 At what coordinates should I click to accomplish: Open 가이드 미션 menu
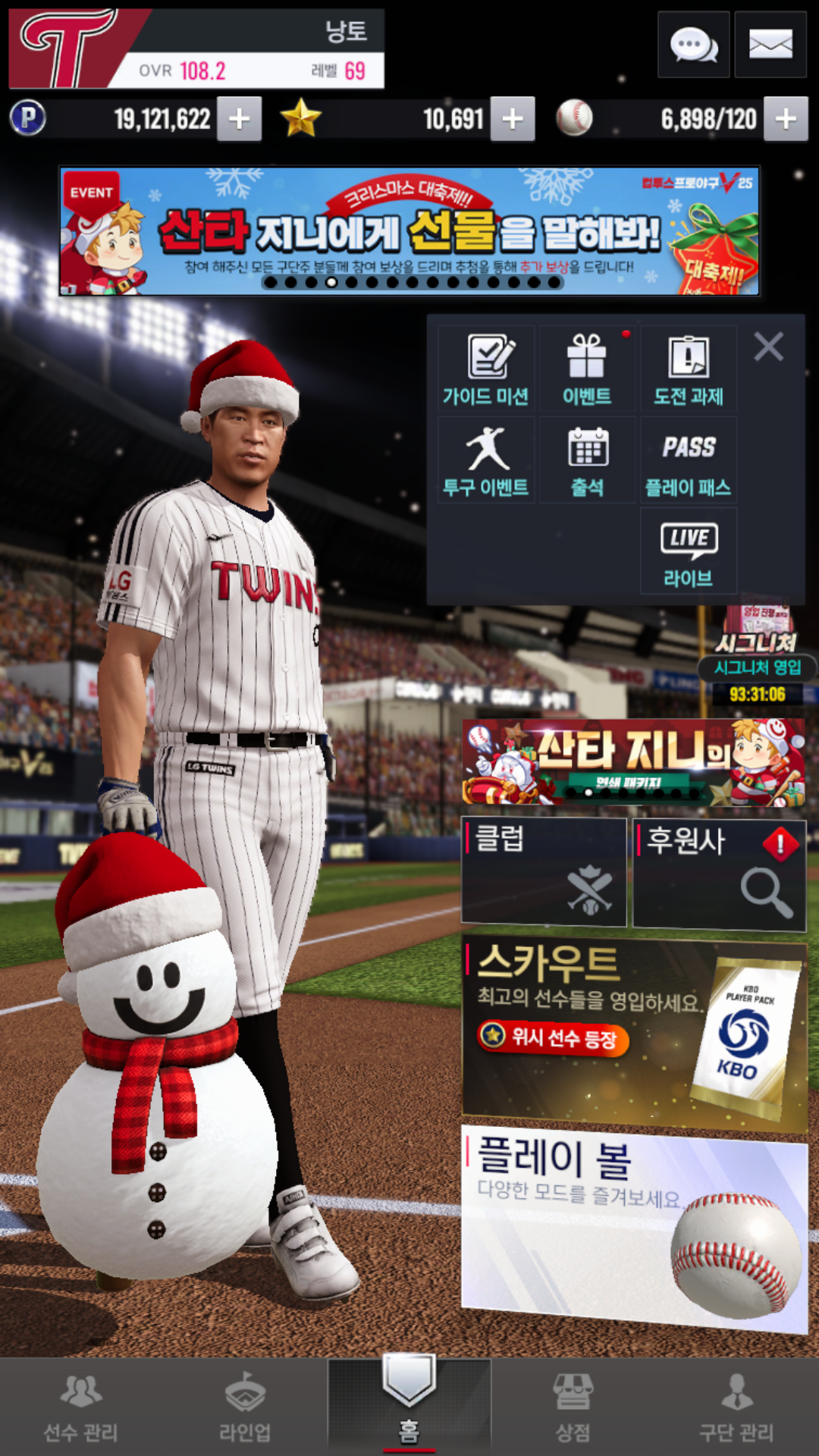[x=486, y=369]
